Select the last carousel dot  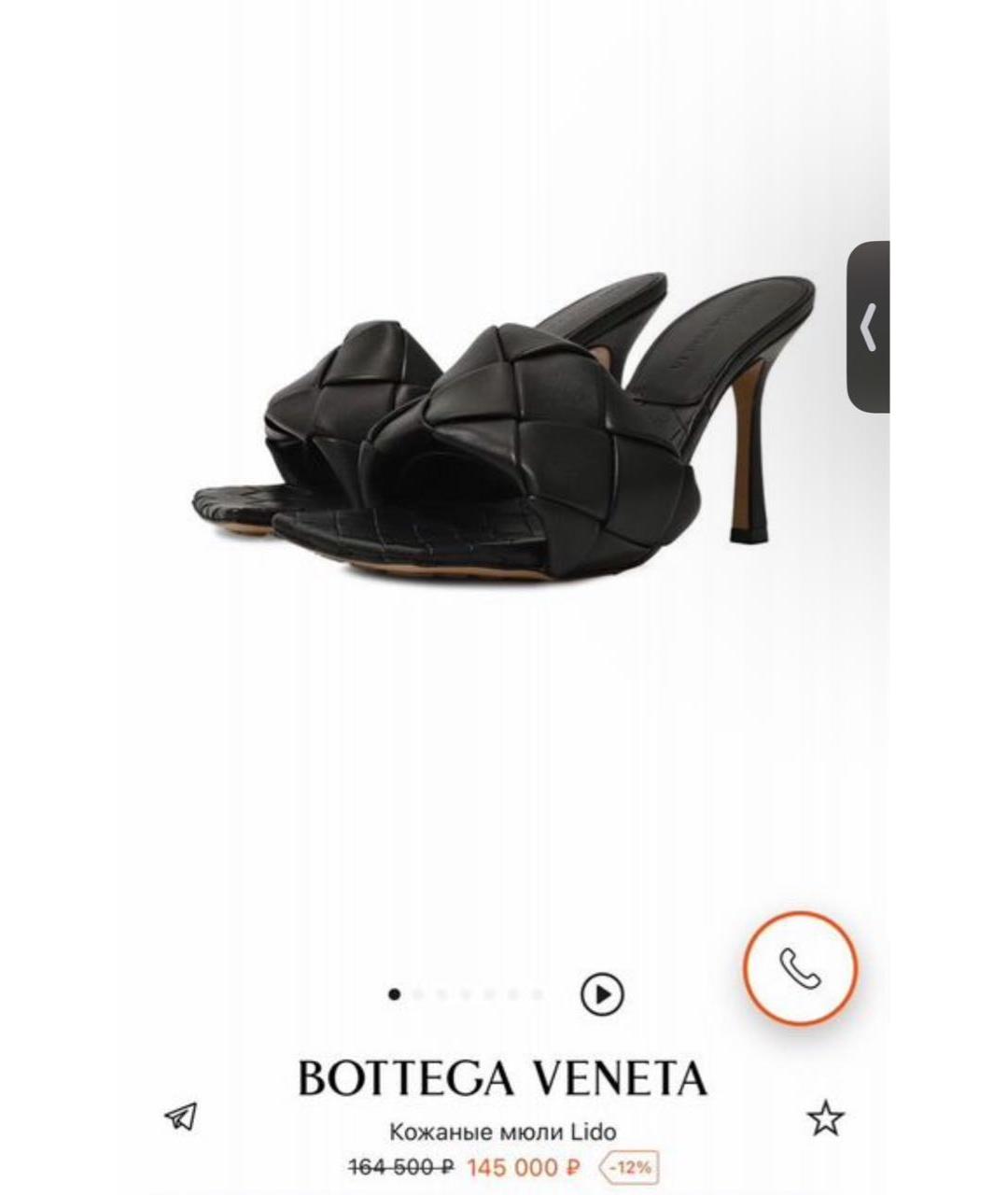click(537, 992)
